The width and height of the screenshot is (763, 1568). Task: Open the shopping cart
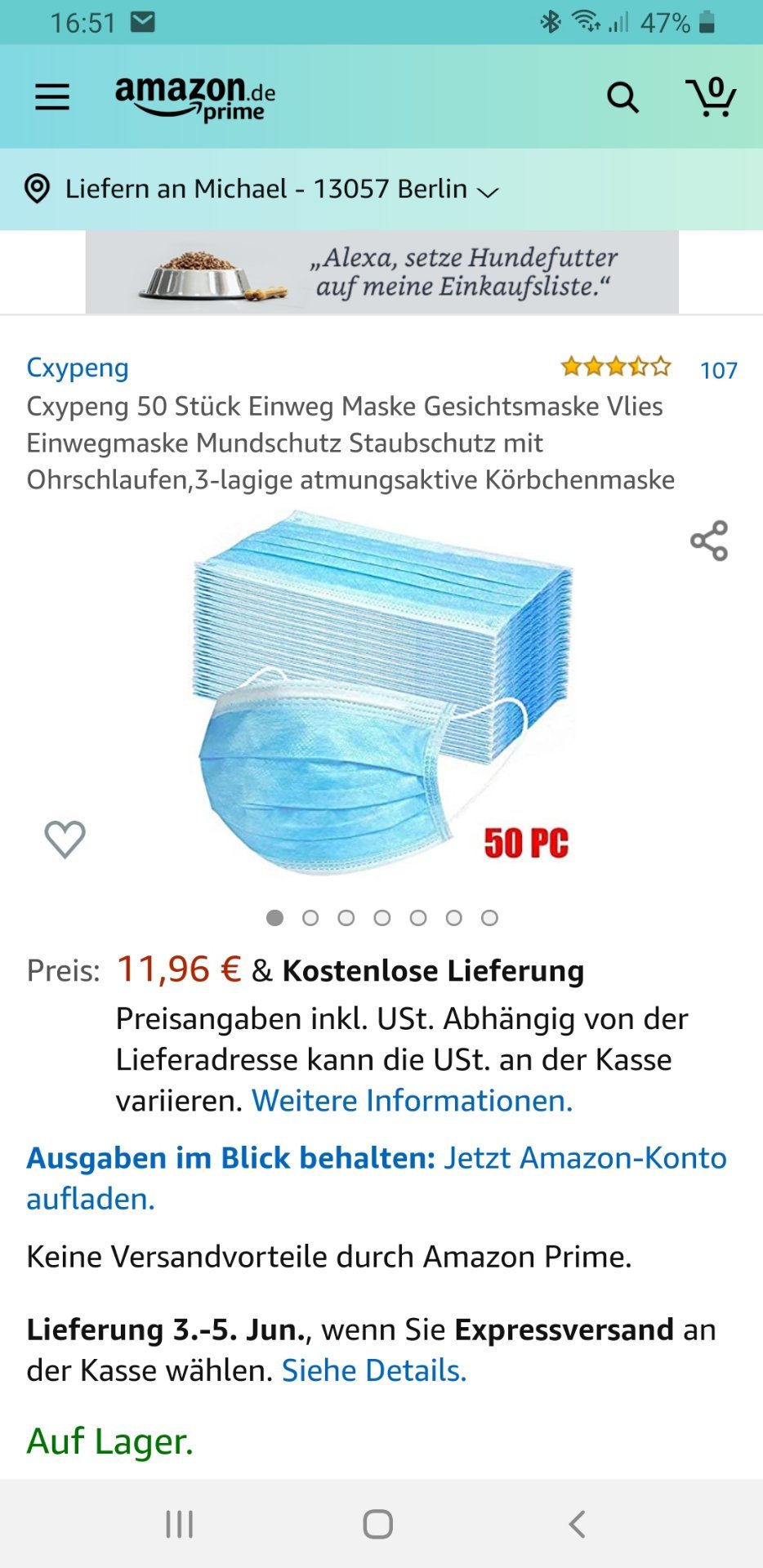[x=711, y=96]
